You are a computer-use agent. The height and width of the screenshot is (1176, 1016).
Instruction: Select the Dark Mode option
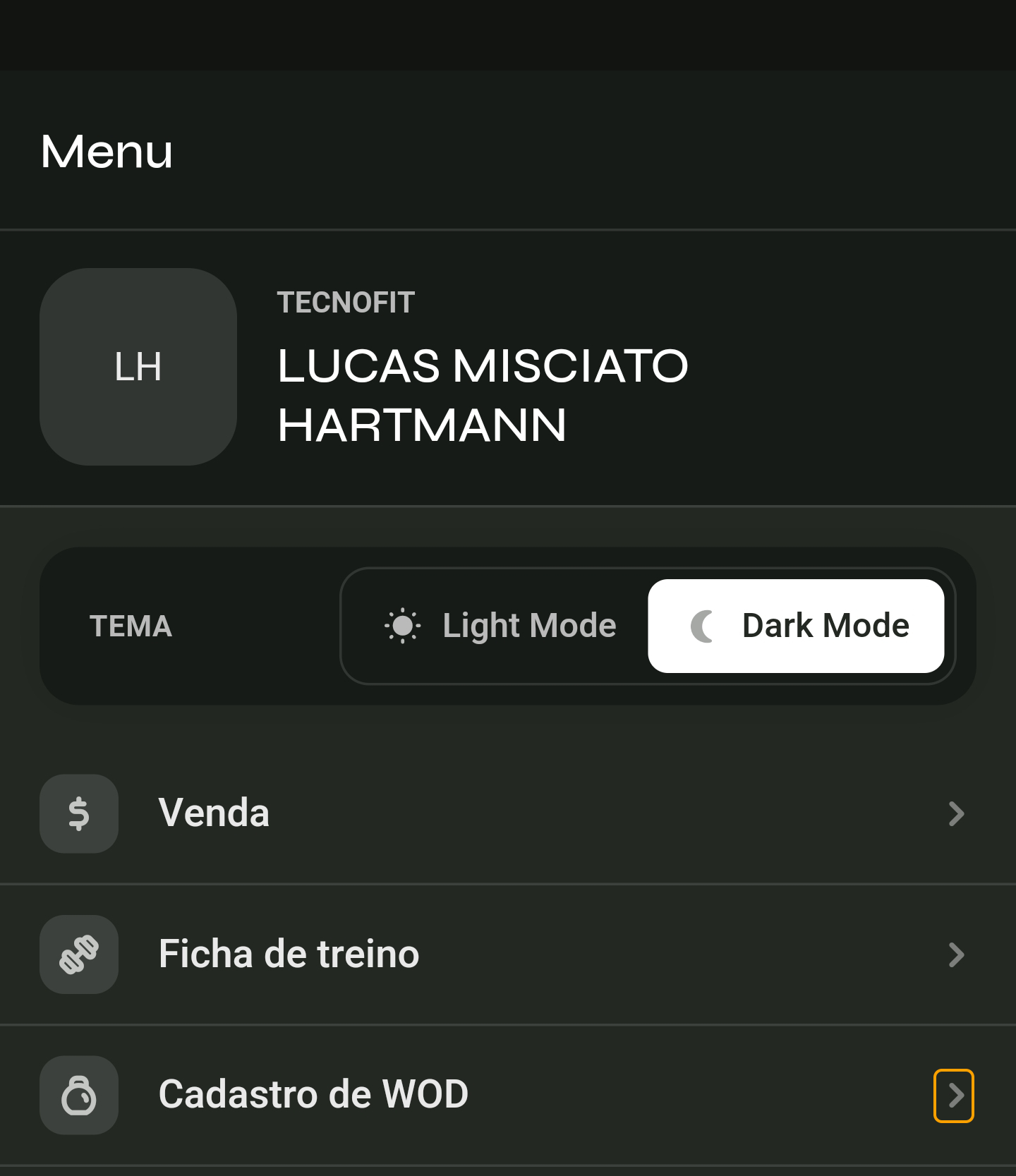796,626
